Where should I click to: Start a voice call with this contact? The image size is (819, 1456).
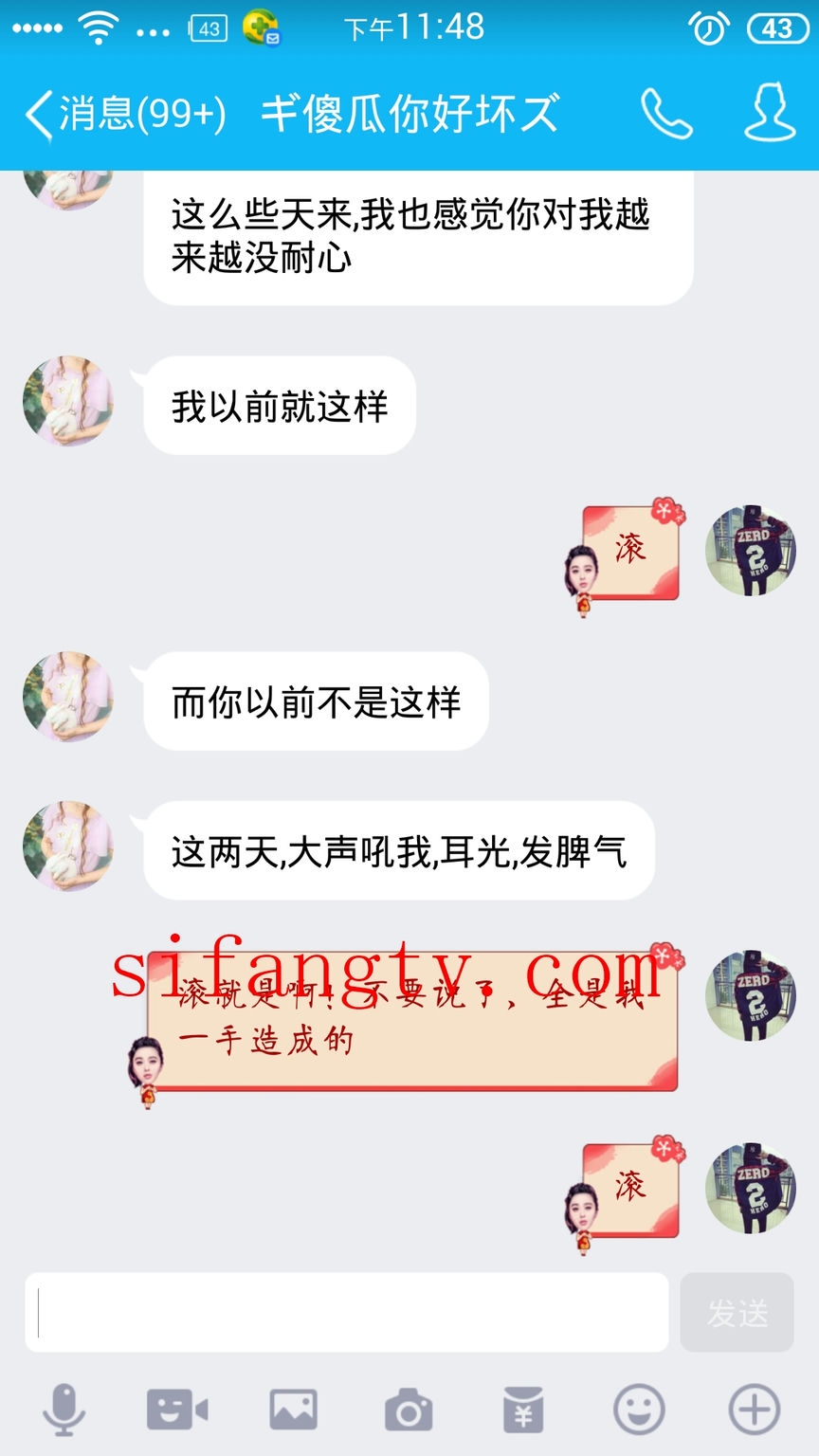click(x=666, y=115)
